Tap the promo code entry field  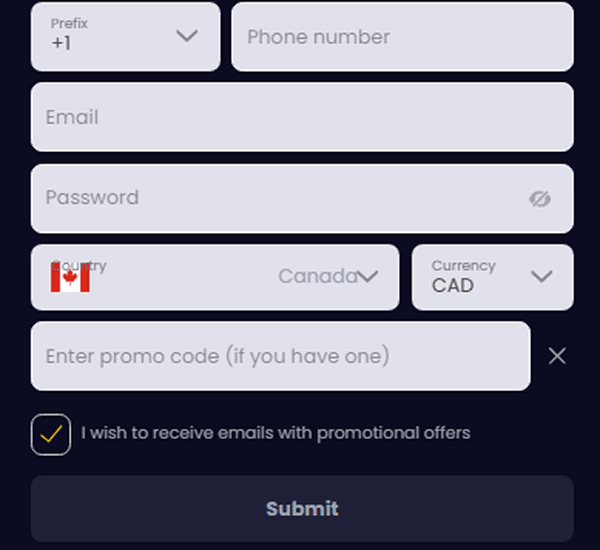(280, 356)
